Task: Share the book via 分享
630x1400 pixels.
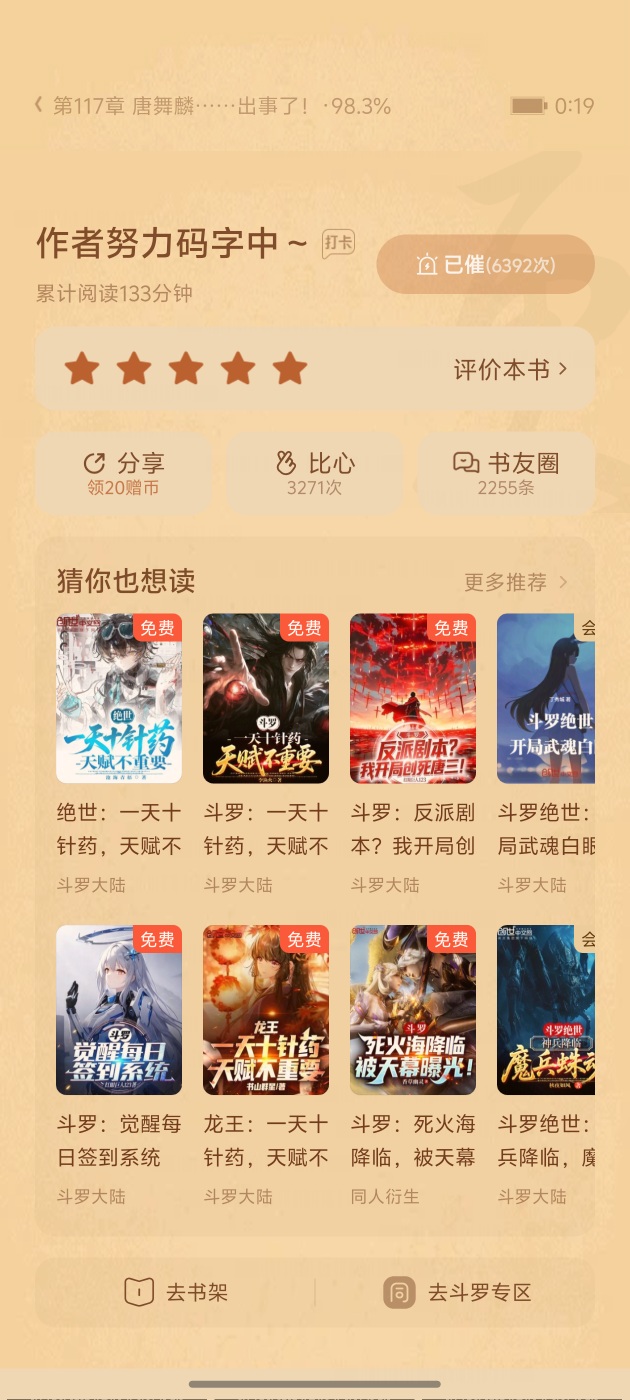Action: tap(124, 473)
